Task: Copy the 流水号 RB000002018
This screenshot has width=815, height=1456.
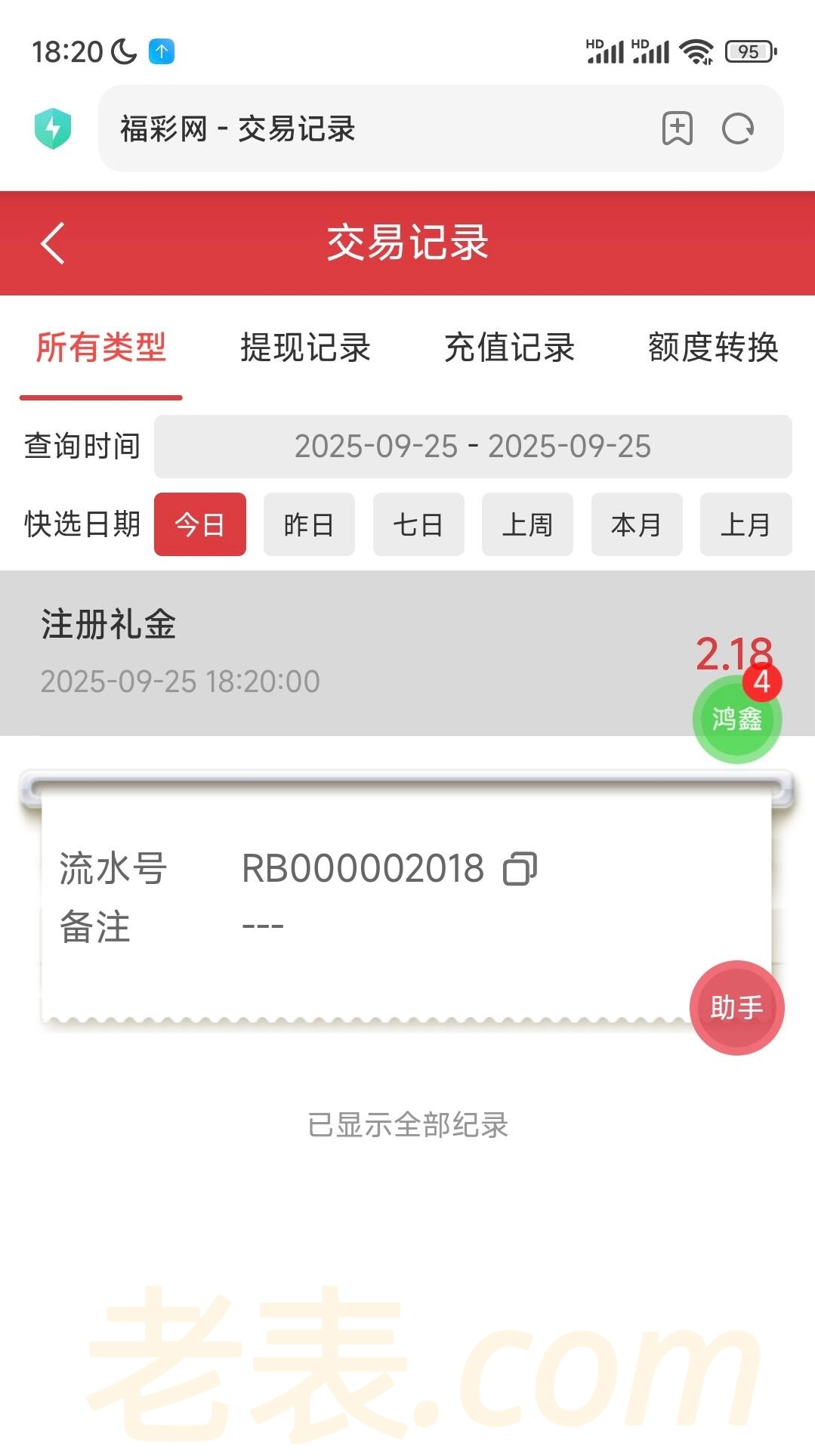Action: pyautogui.click(x=520, y=869)
